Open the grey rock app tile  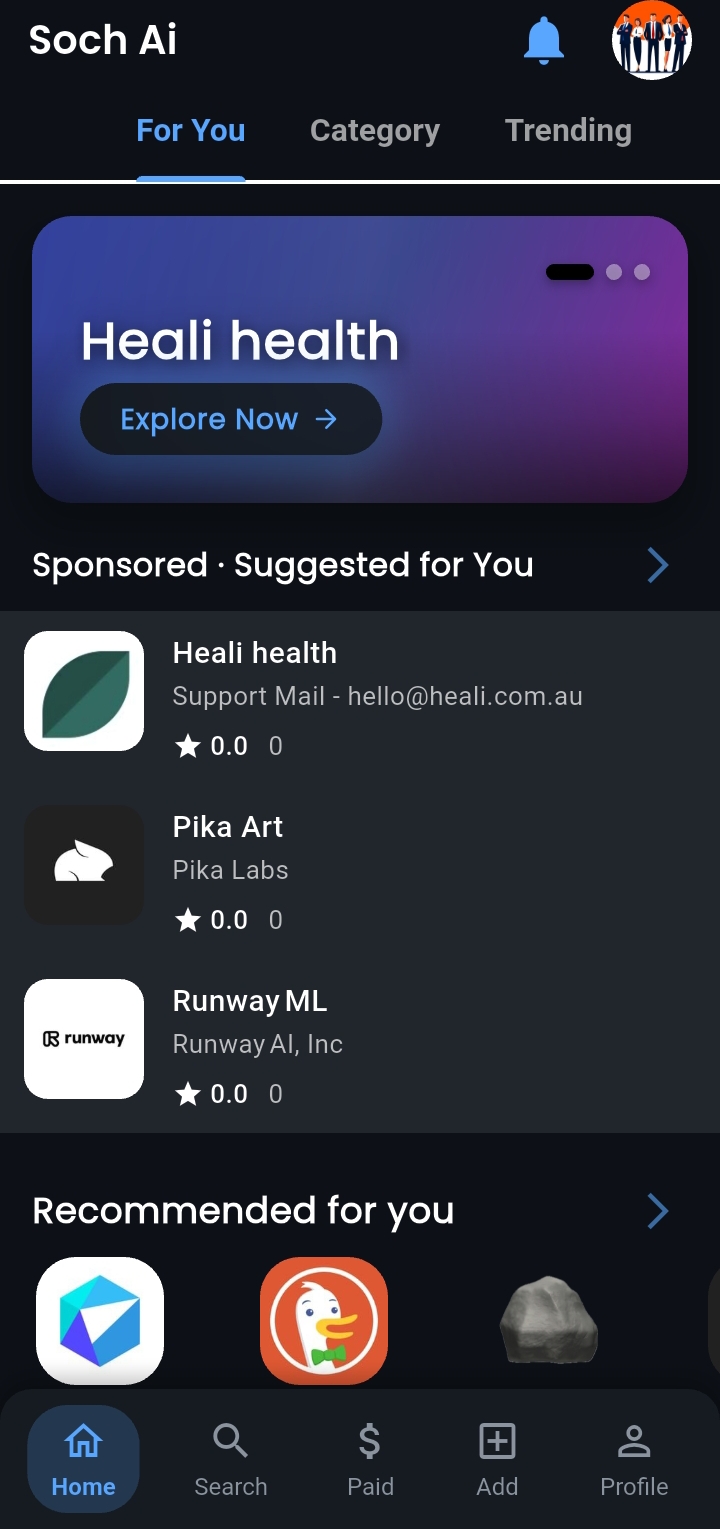[548, 1320]
